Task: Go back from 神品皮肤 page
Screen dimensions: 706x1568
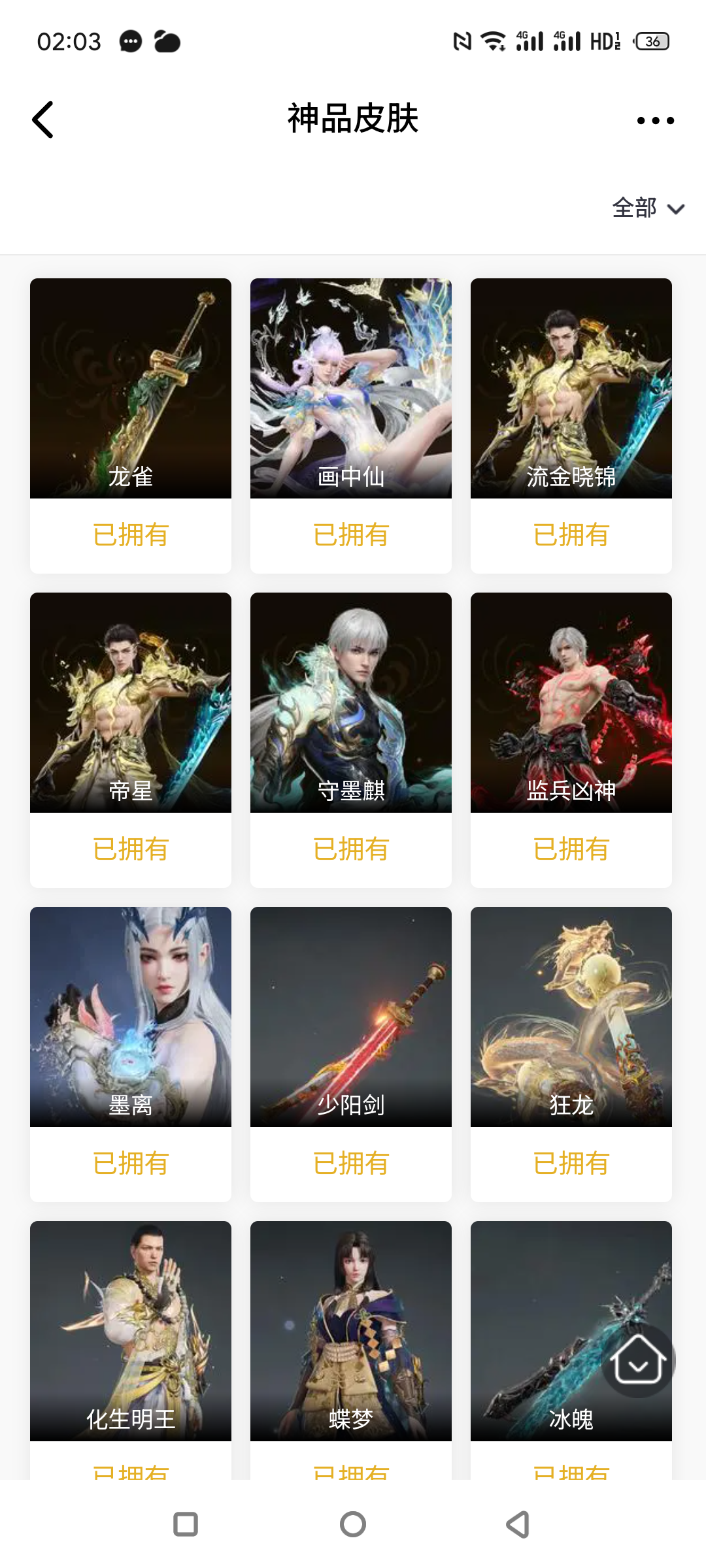Action: tap(43, 120)
